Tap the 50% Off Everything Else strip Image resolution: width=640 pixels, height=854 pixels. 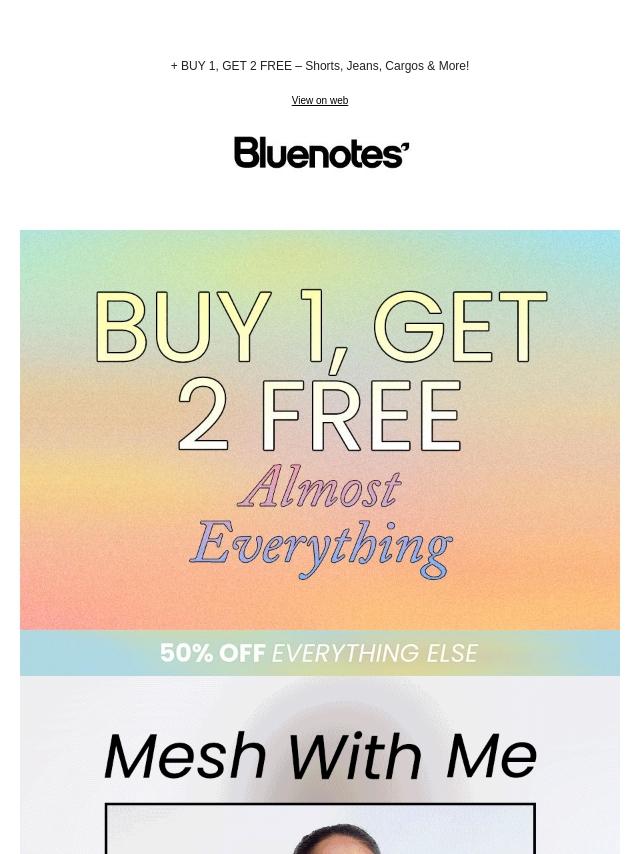tap(320, 653)
